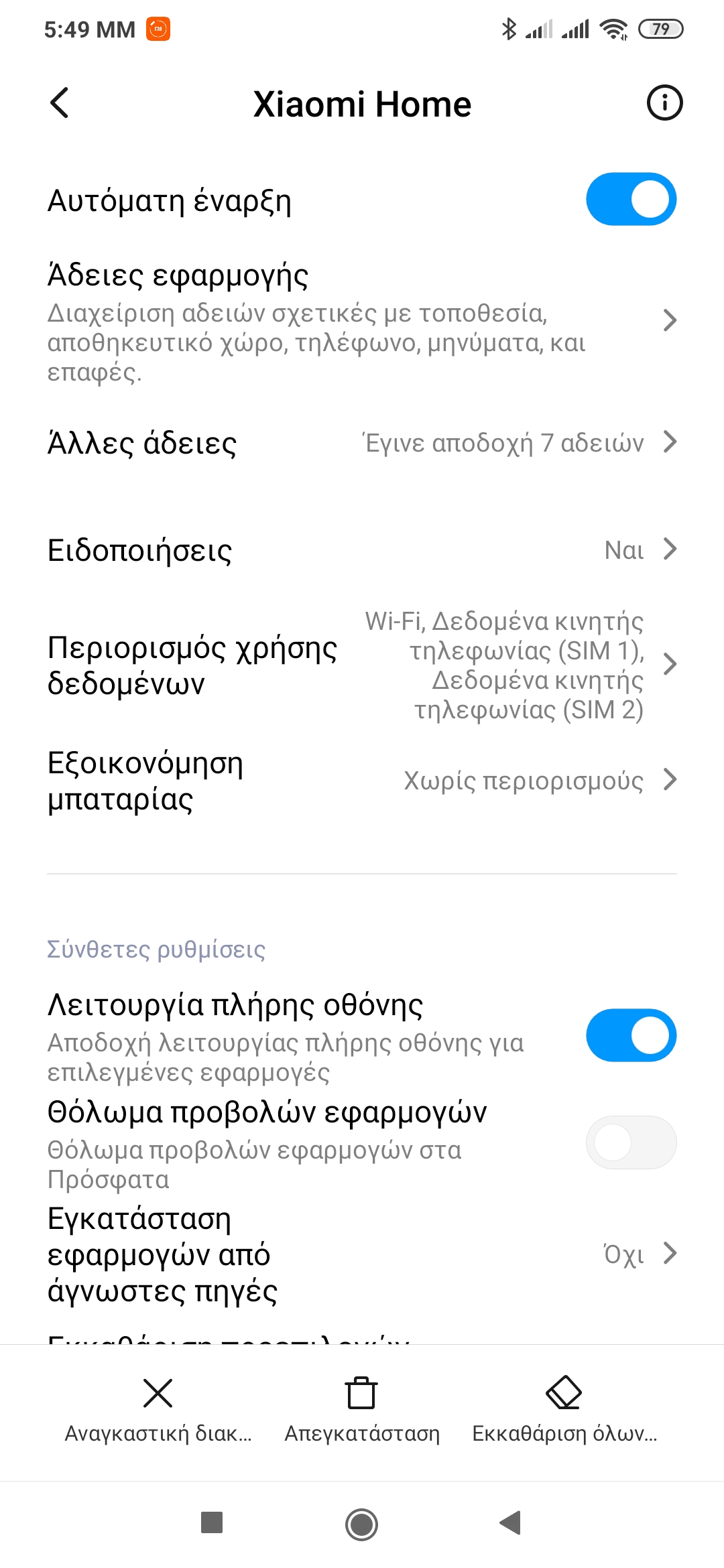Tap Αναγκαστική διακοπή button
This screenshot has height=1568, width=724.
(158, 1407)
